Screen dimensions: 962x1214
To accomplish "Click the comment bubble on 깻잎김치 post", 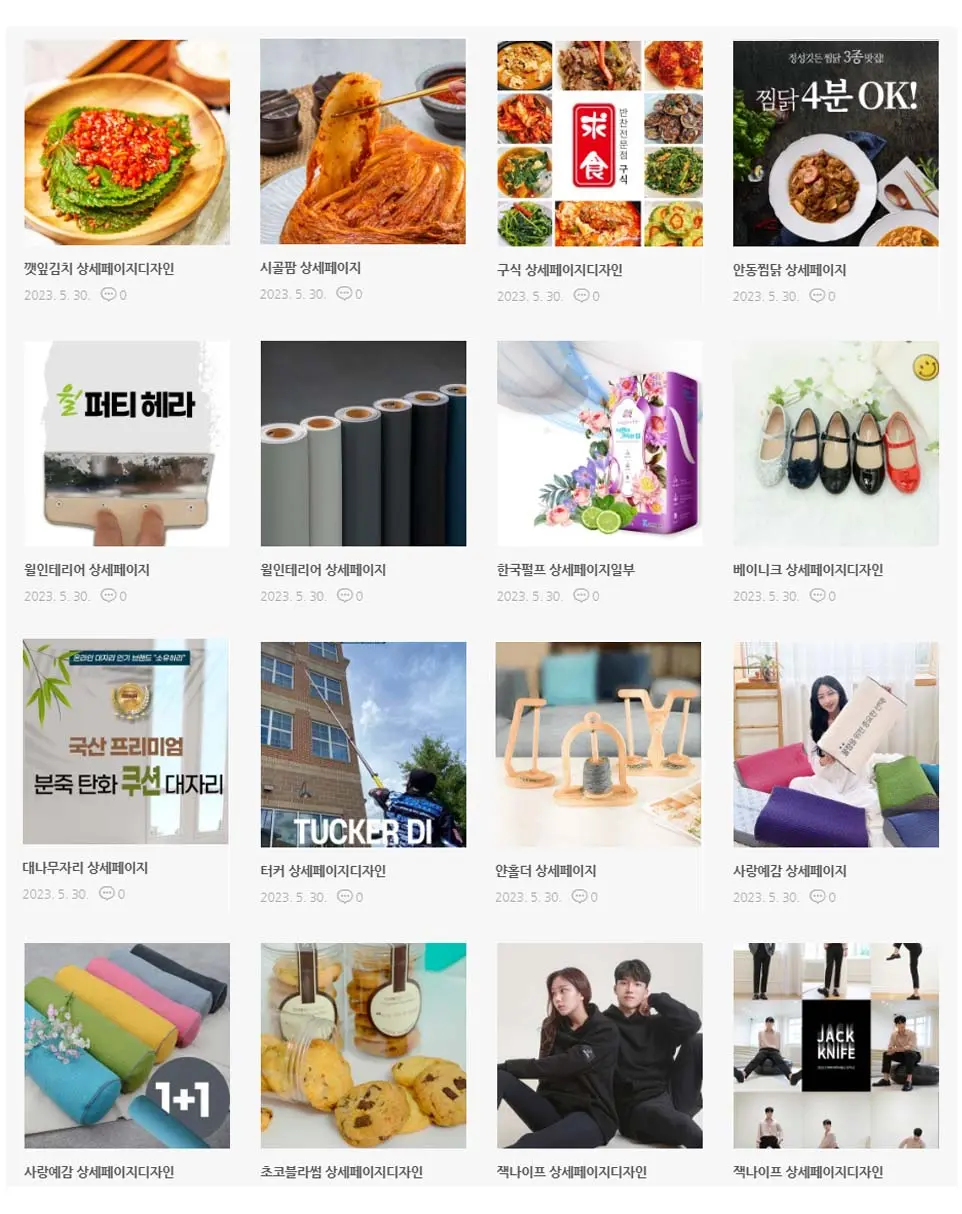I will click(x=106, y=296).
